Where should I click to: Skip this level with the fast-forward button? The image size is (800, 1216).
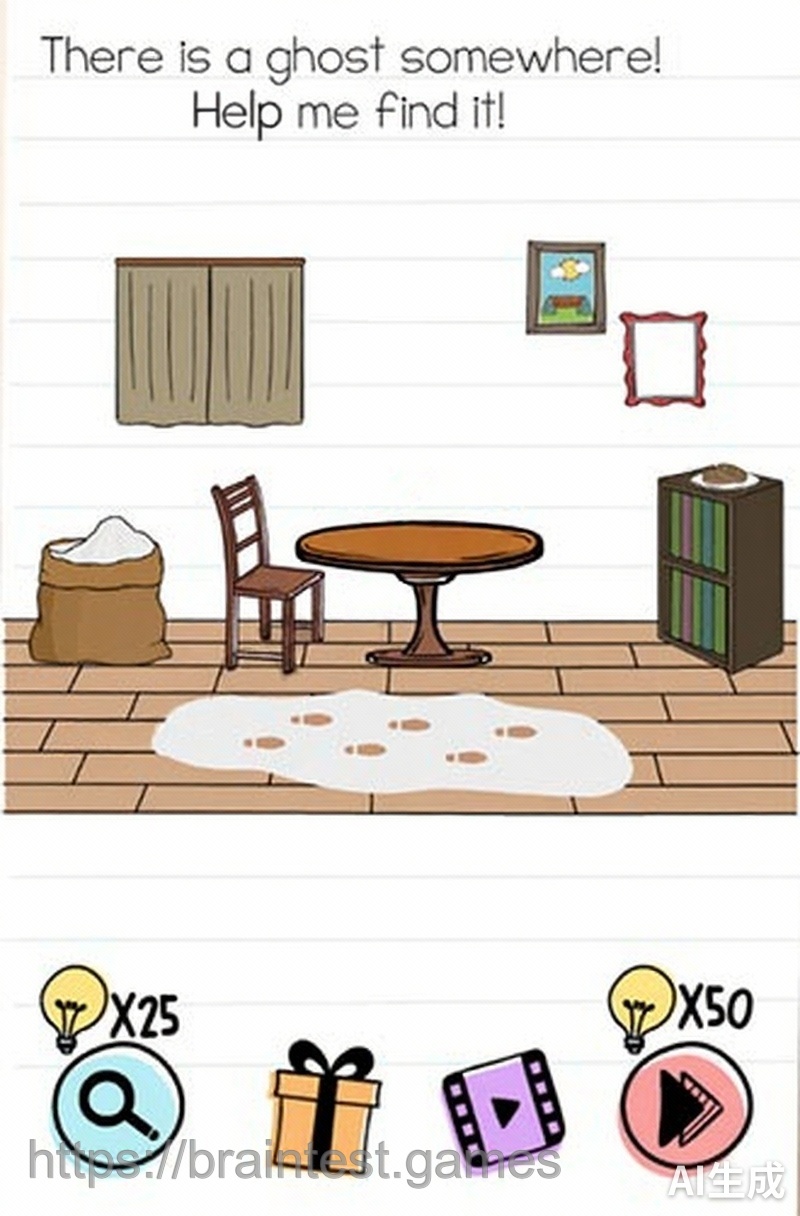pyautogui.click(x=686, y=1107)
